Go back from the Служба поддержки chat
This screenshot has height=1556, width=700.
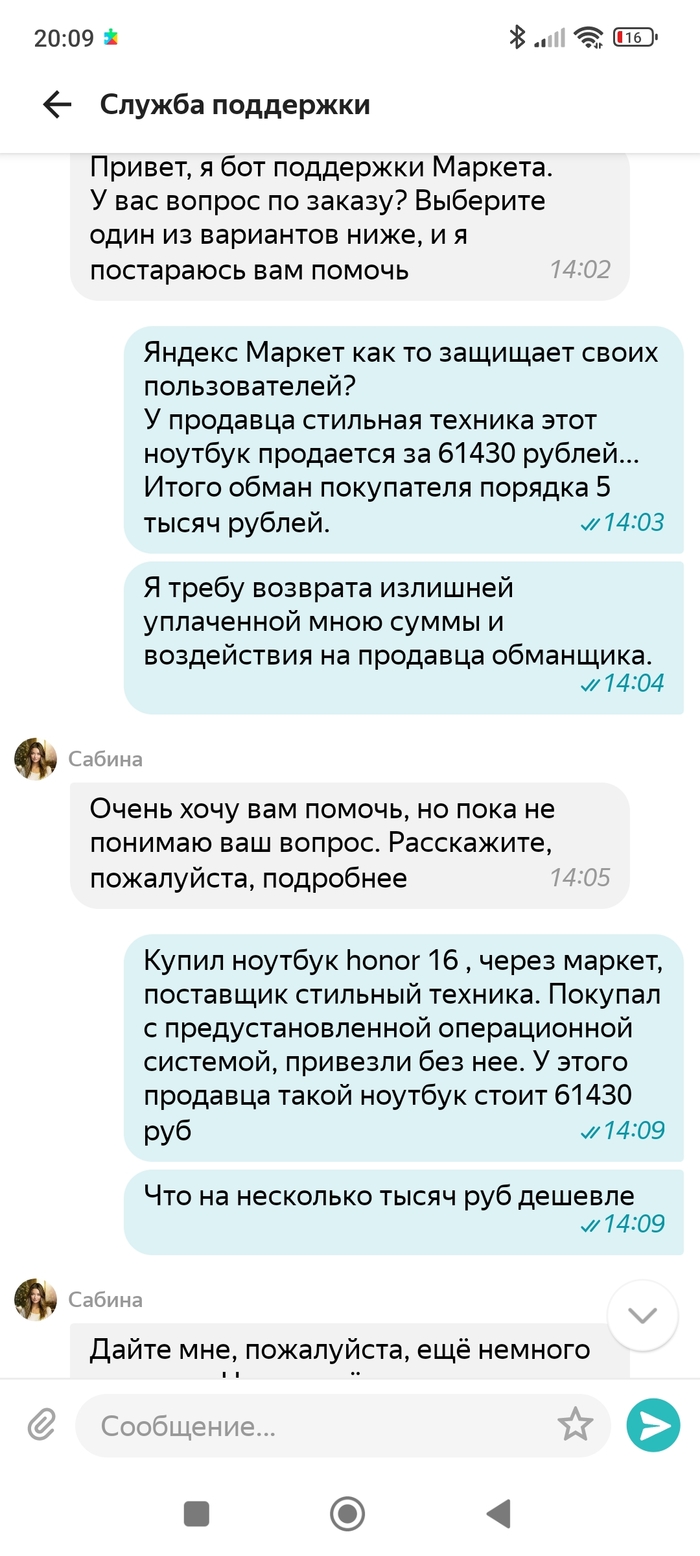tap(57, 104)
